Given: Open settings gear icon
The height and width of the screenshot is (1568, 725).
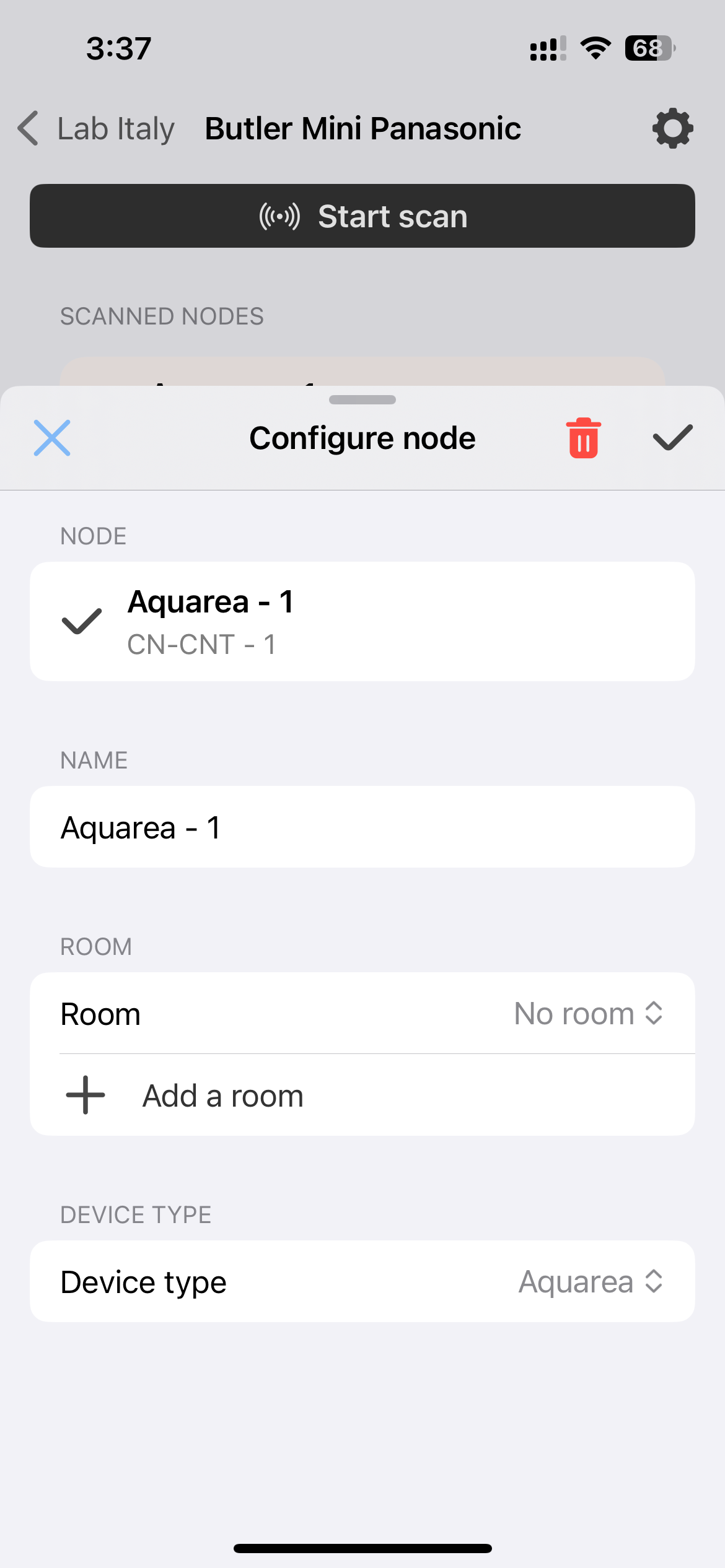Looking at the screenshot, I should 672,129.
